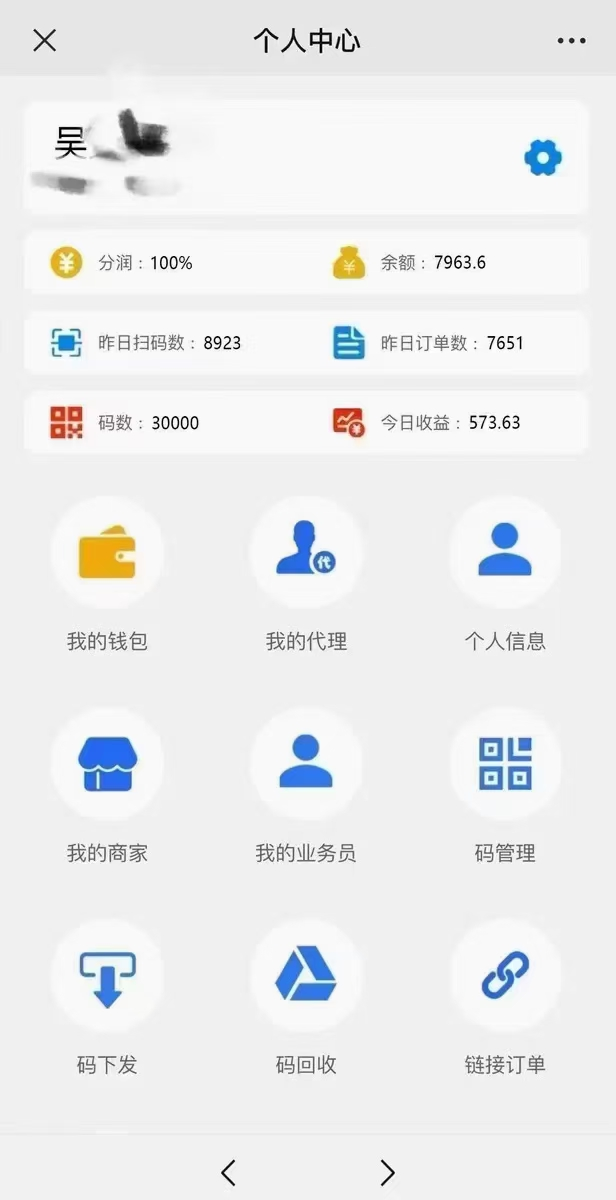616x1200 pixels.
Task: Open the three-dot overflow menu
Action: tap(571, 41)
